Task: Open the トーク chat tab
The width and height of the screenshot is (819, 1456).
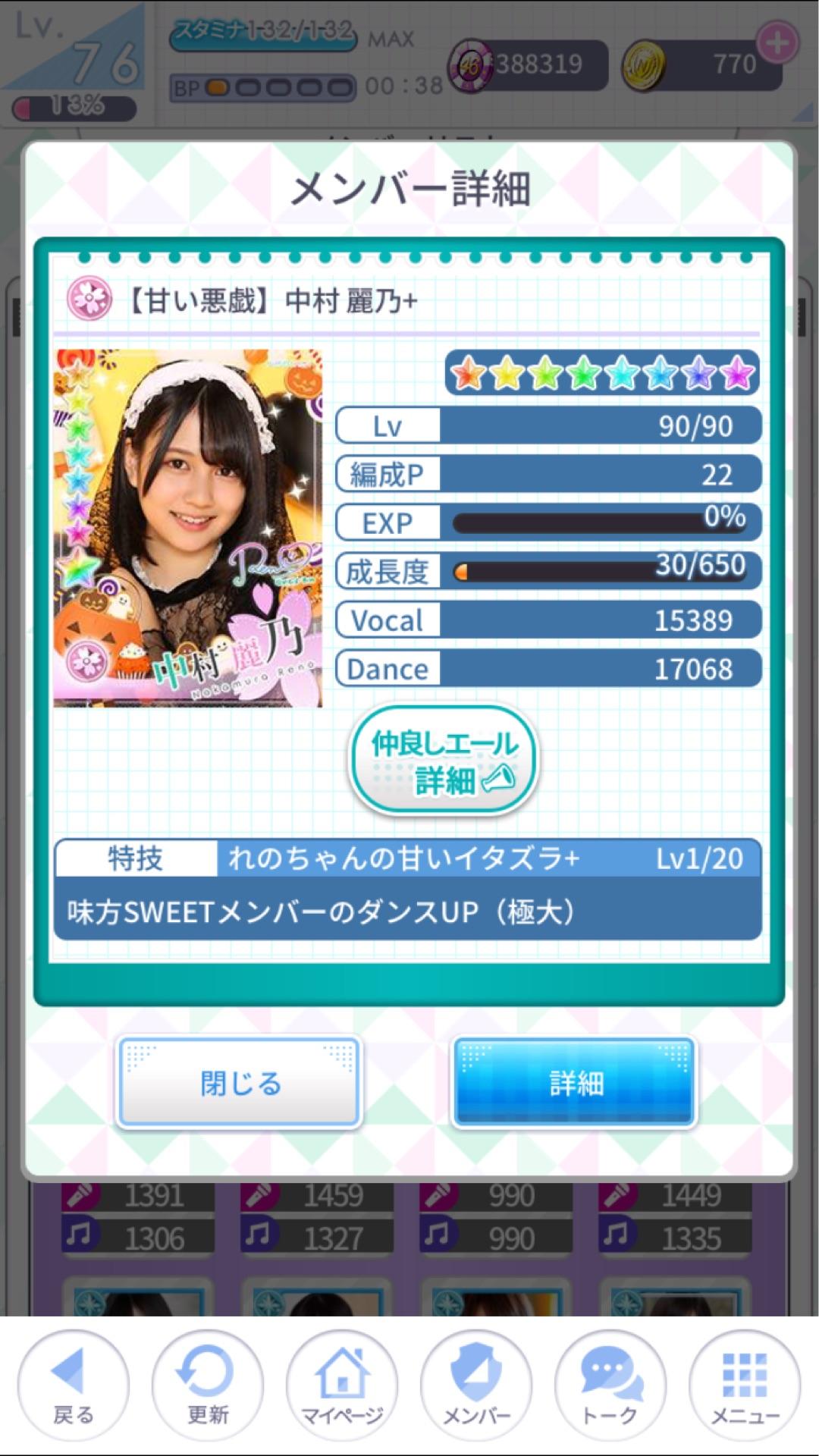Action: point(610,1386)
